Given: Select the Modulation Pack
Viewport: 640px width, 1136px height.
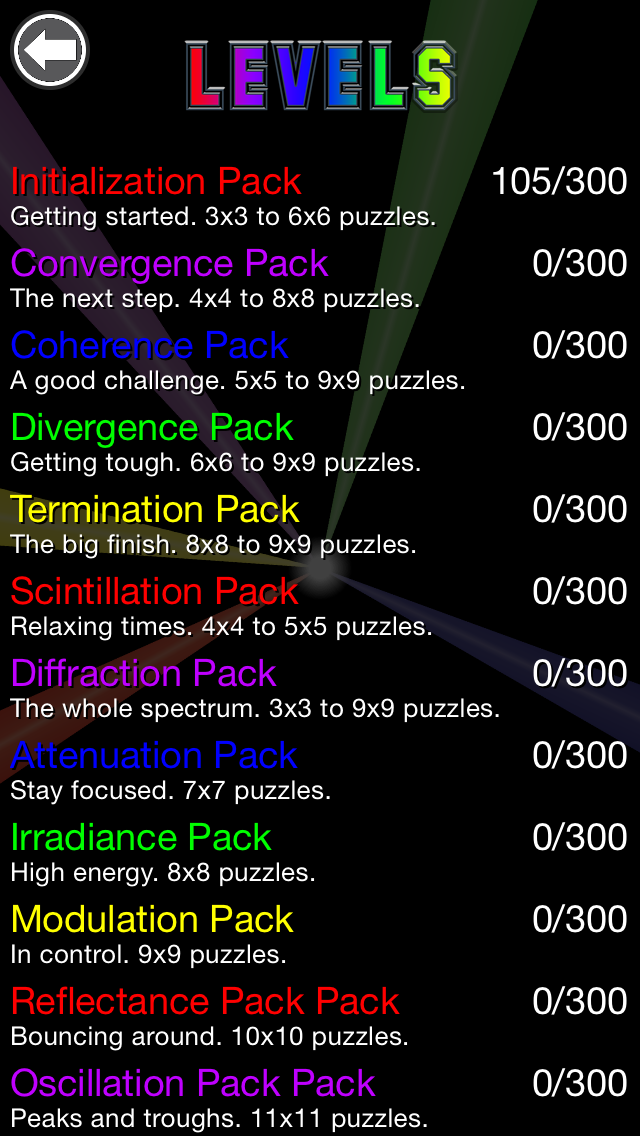Looking at the screenshot, I should 152,921.
